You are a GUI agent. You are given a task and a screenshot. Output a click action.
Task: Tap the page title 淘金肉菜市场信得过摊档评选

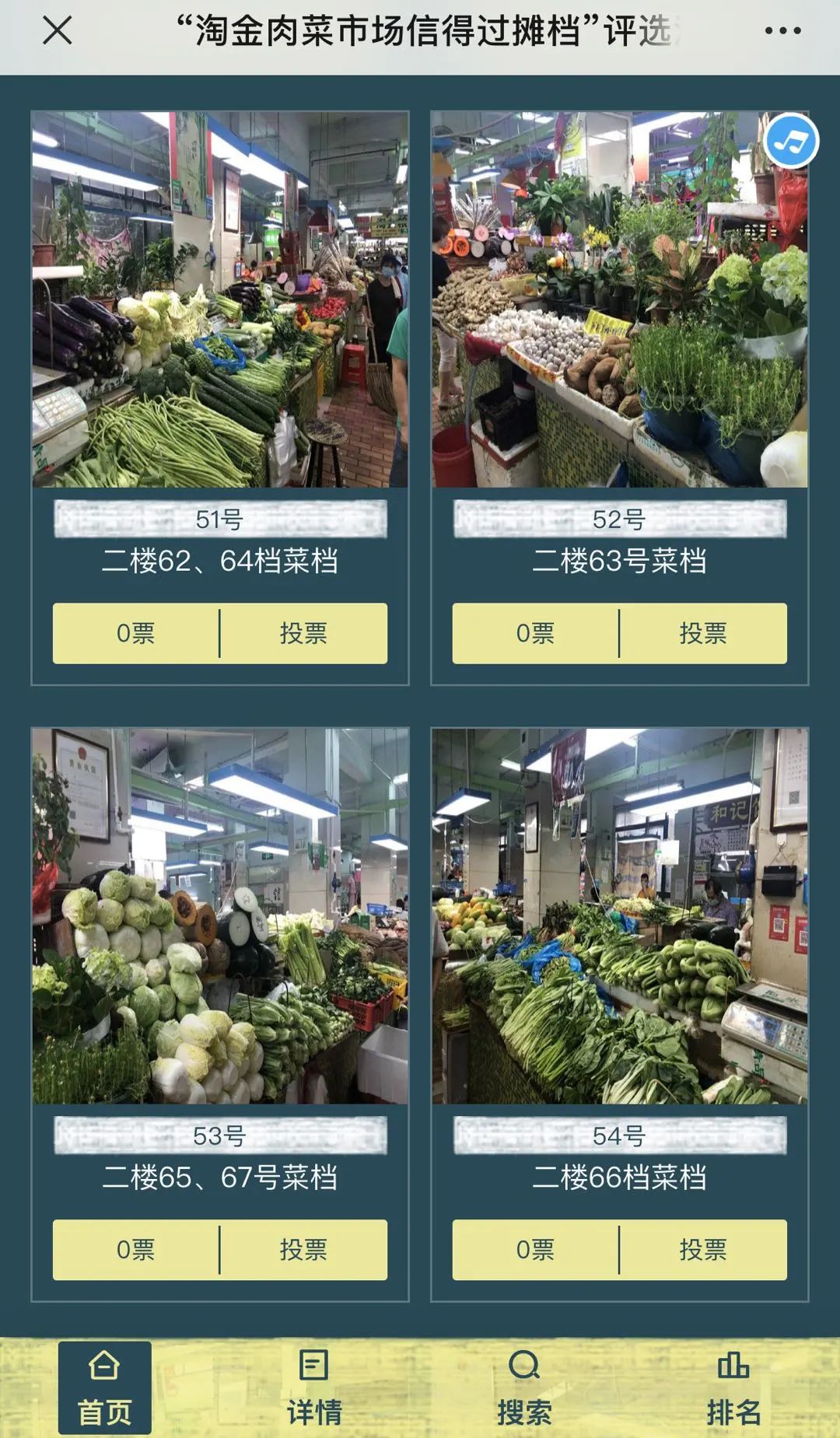(x=420, y=33)
